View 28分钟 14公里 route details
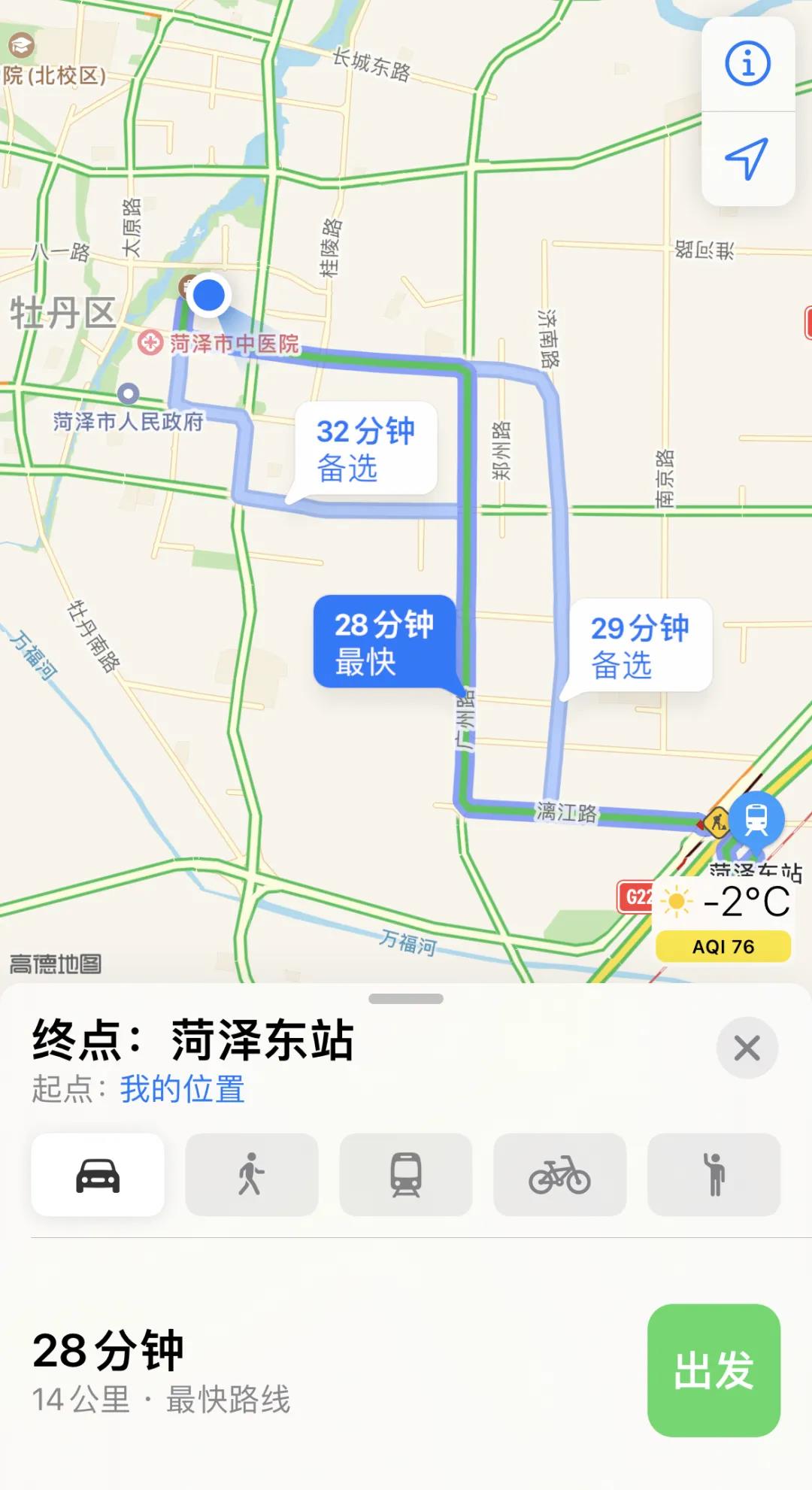 tap(162, 1372)
